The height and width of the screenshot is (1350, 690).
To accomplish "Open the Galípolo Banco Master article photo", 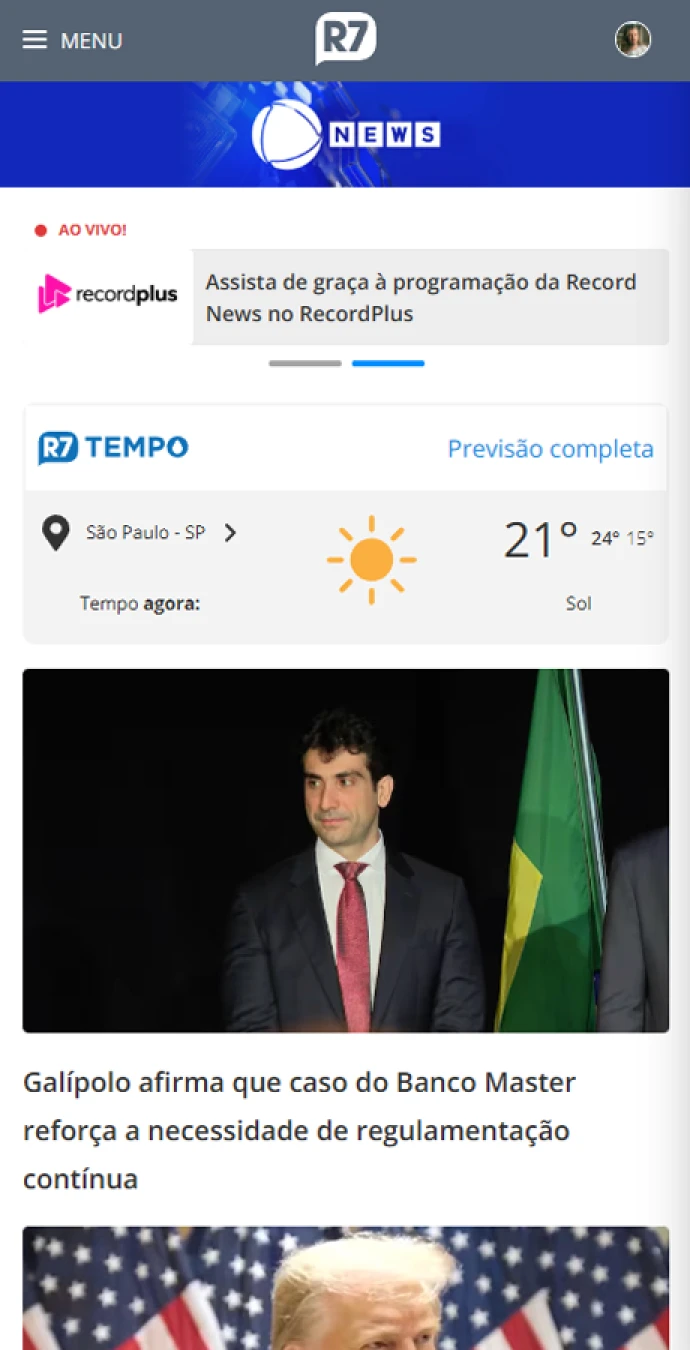I will click(345, 850).
